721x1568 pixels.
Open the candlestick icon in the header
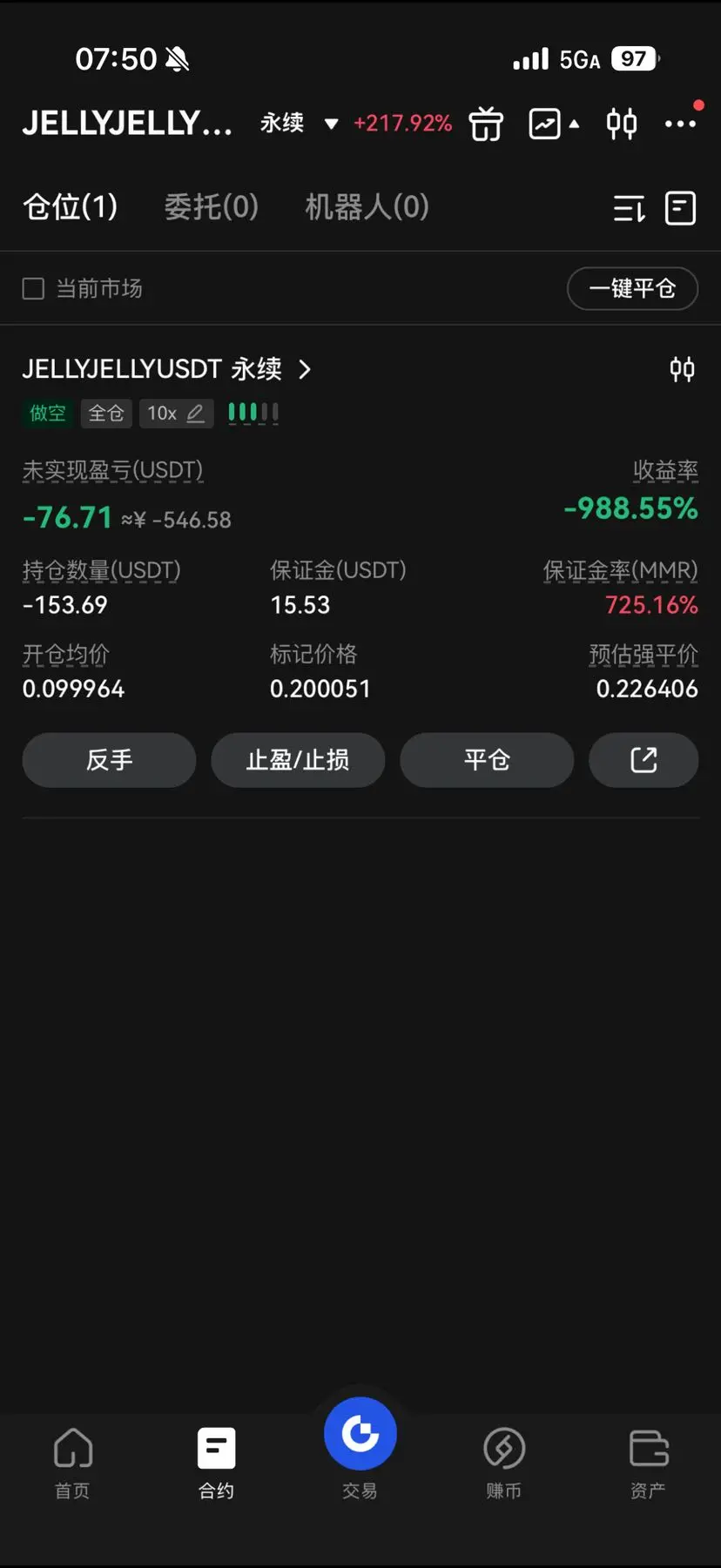point(622,124)
